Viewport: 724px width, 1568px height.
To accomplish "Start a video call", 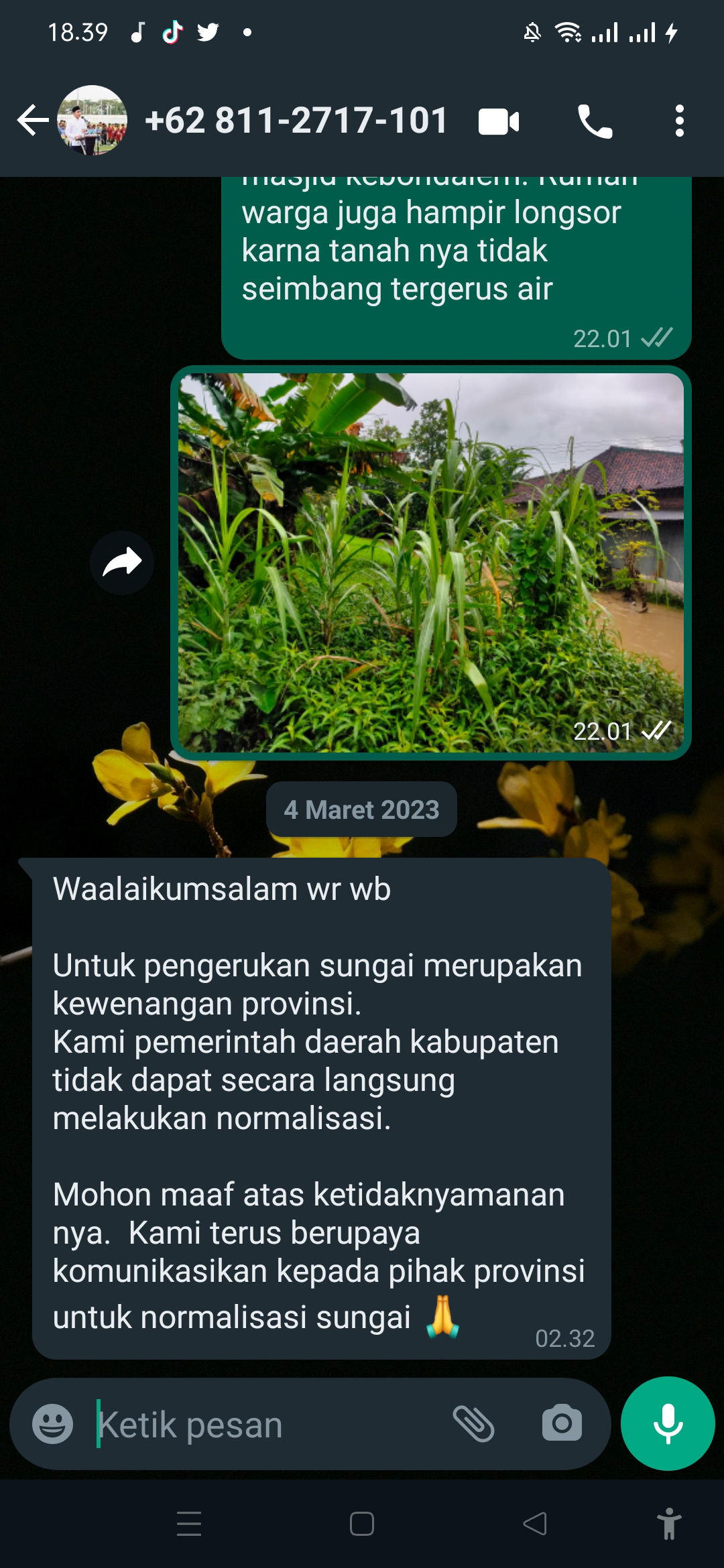I will 499,122.
